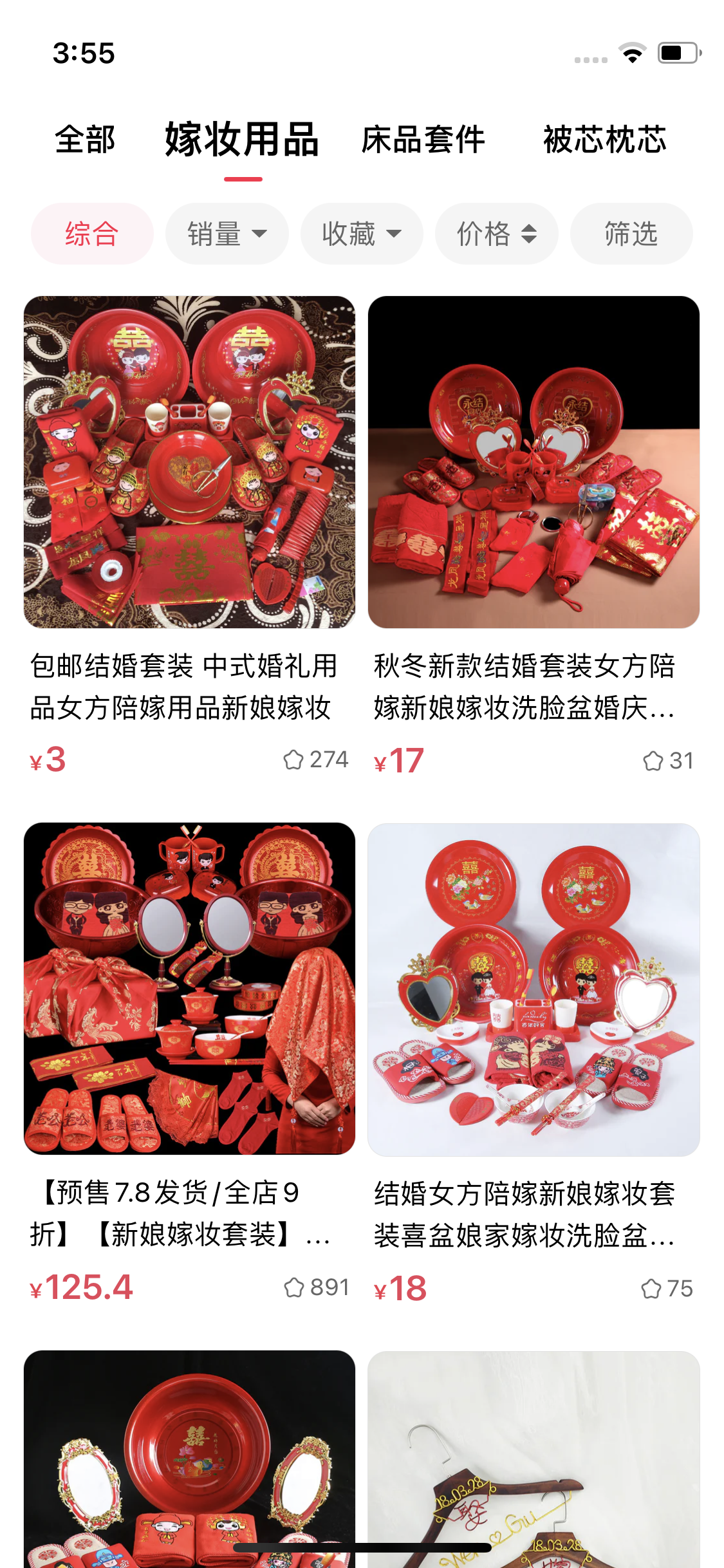Open the wooden hanger product card

534,1459
